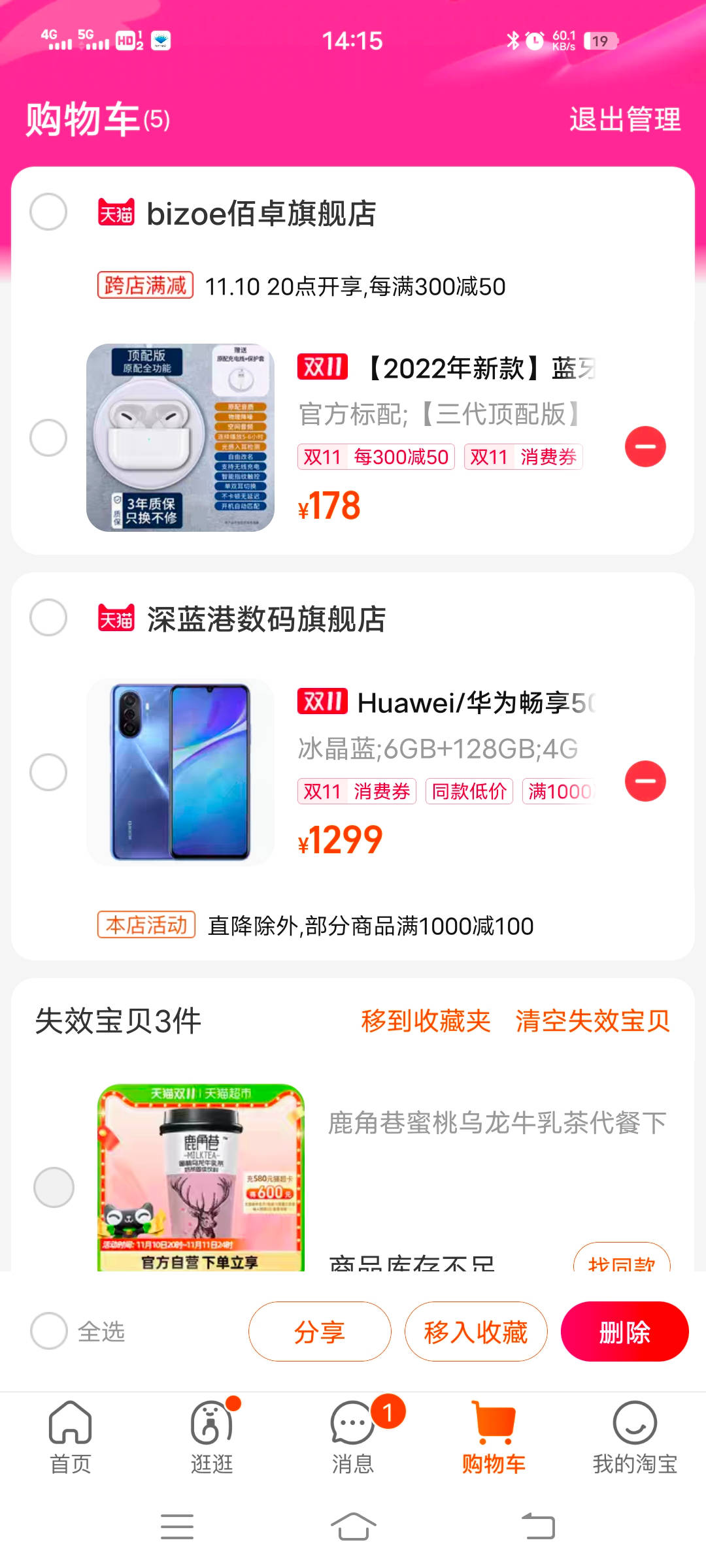Check the Huawei/华为畅享 phone item
The width and height of the screenshot is (706, 1568).
(48, 772)
